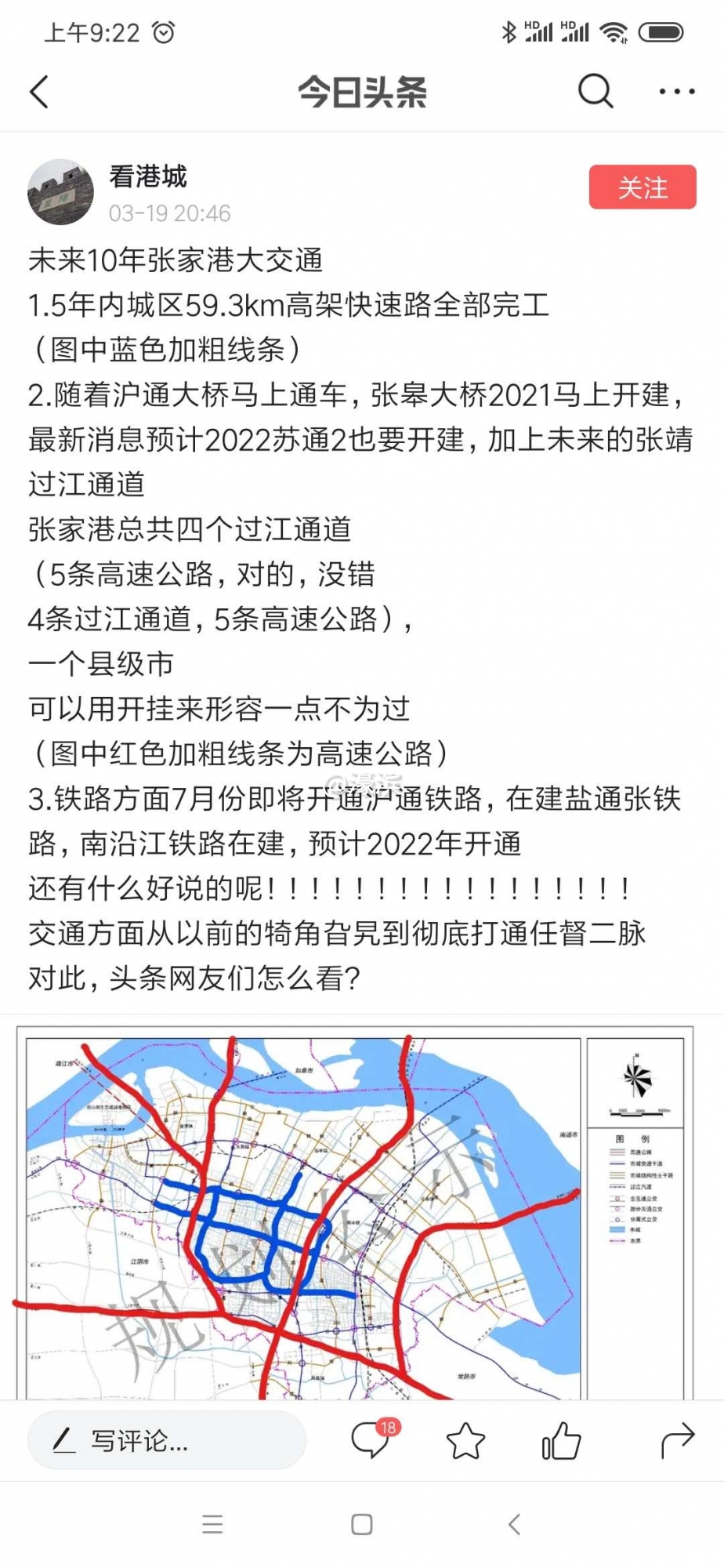
Task: Tap the pencil icon in the comment bar
Action: pyautogui.click(x=64, y=1439)
